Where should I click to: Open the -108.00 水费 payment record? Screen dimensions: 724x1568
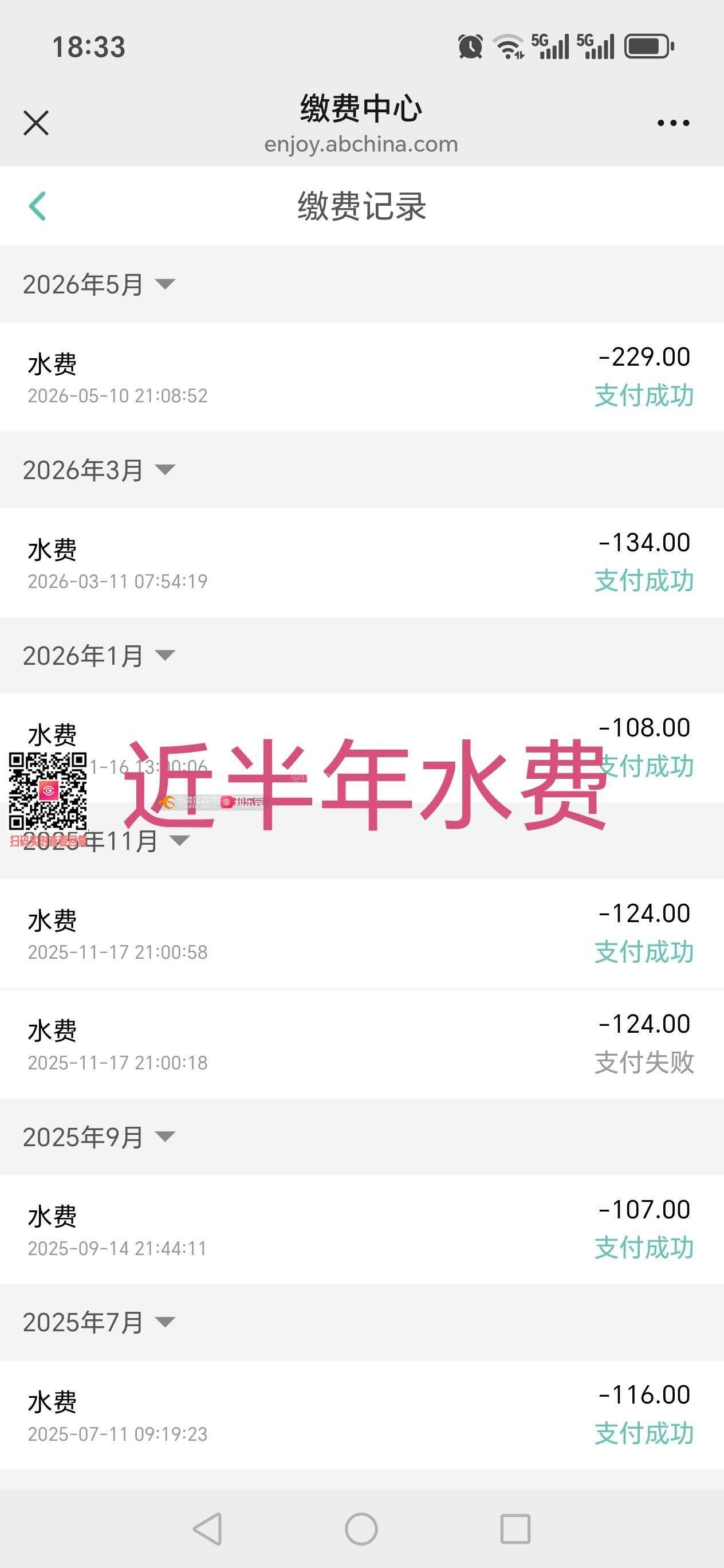point(362,748)
